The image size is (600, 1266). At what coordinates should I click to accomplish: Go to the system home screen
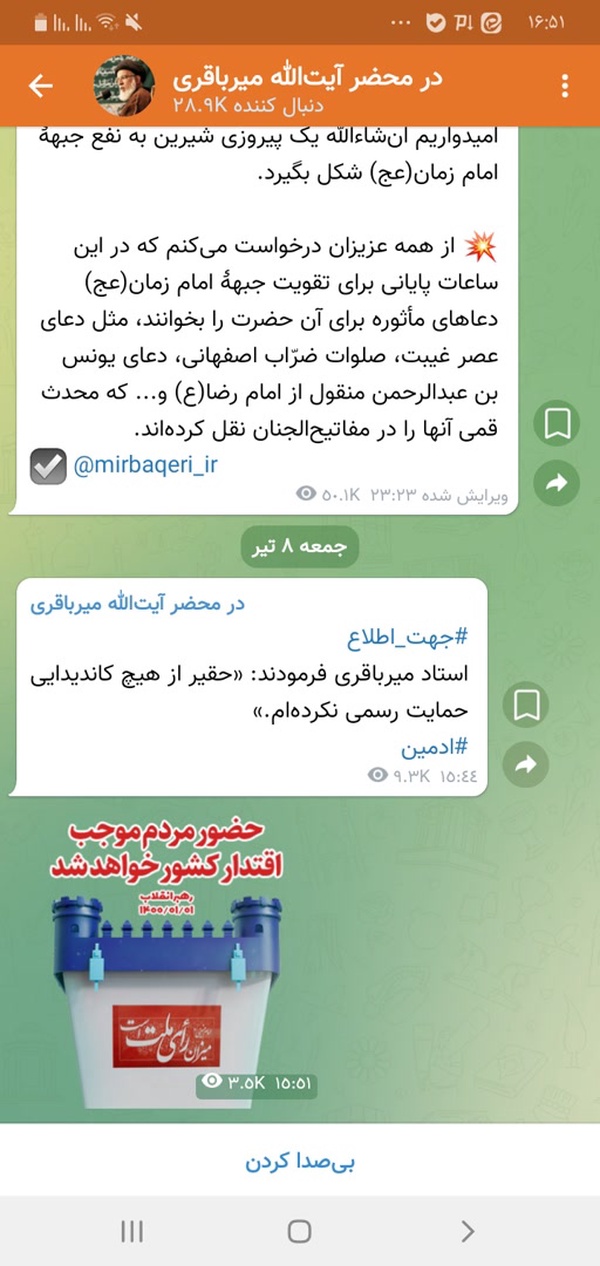pyautogui.click(x=299, y=1230)
